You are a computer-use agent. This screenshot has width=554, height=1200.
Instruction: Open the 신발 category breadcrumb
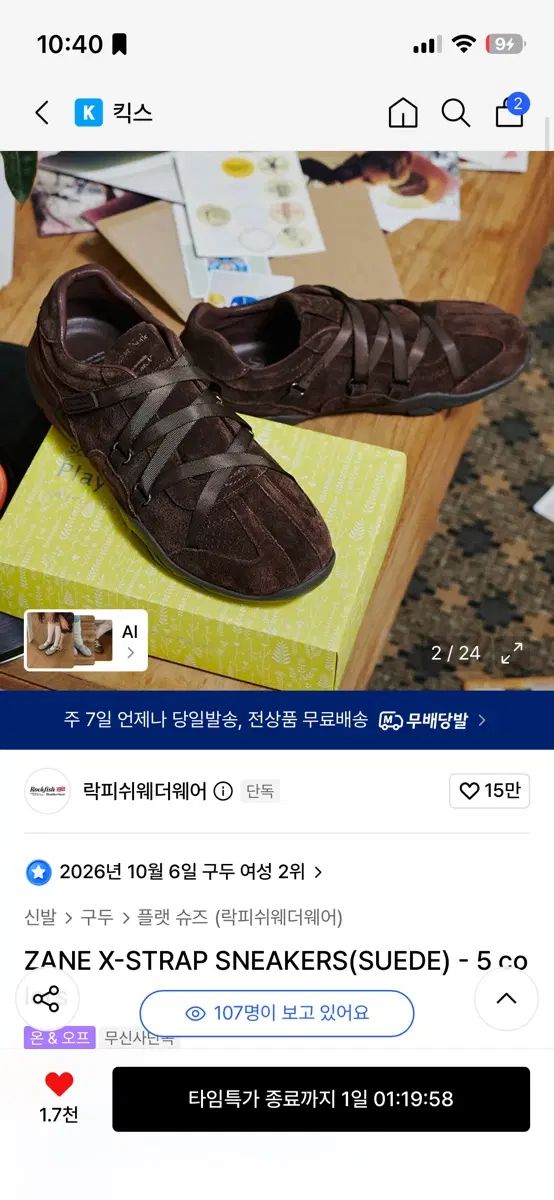tap(40, 917)
